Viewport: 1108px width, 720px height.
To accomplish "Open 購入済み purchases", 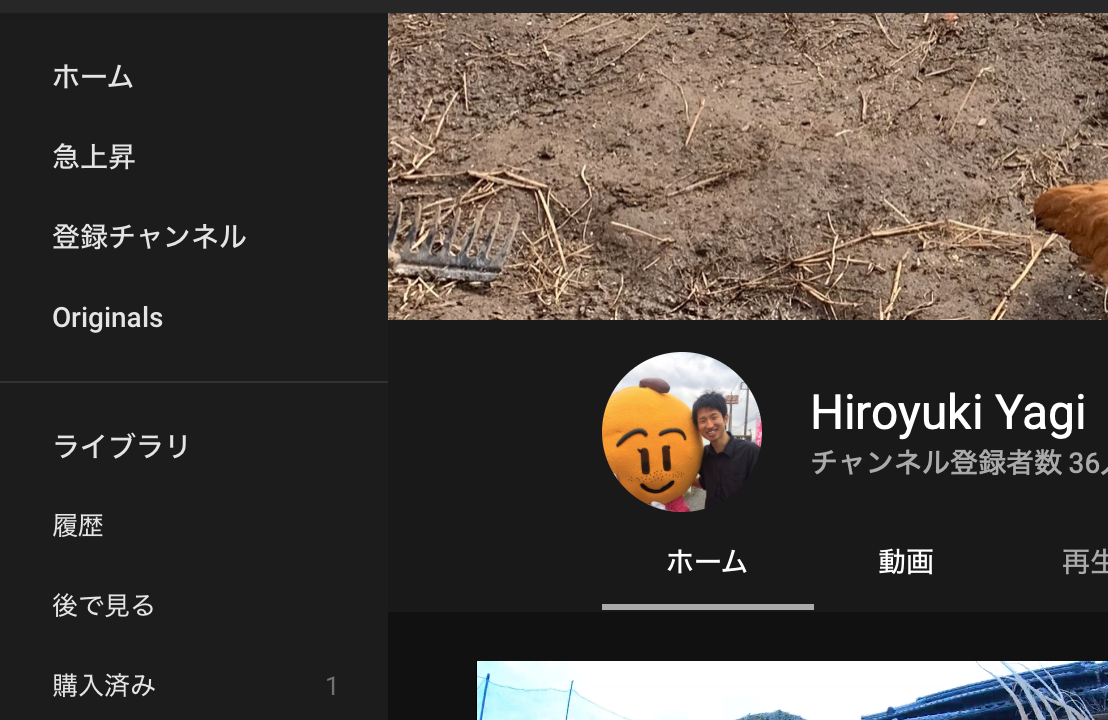I will click(104, 686).
